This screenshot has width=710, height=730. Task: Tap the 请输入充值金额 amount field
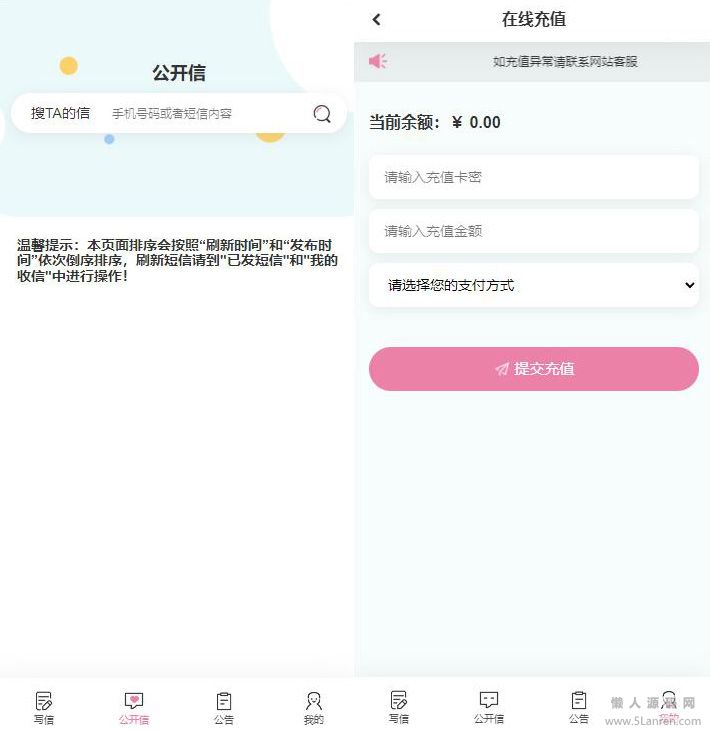(533, 231)
